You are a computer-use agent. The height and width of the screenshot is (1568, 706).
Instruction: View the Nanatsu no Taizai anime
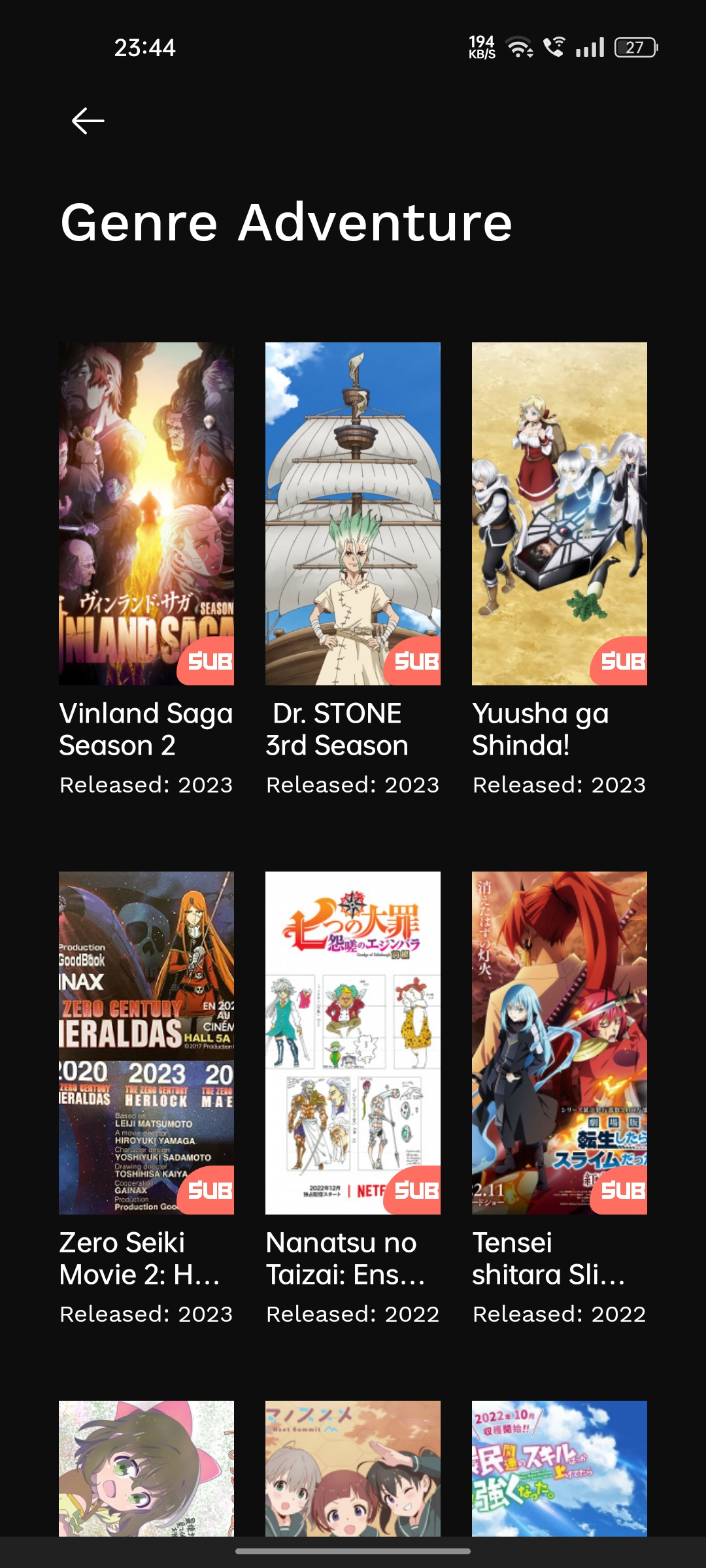tap(353, 1043)
